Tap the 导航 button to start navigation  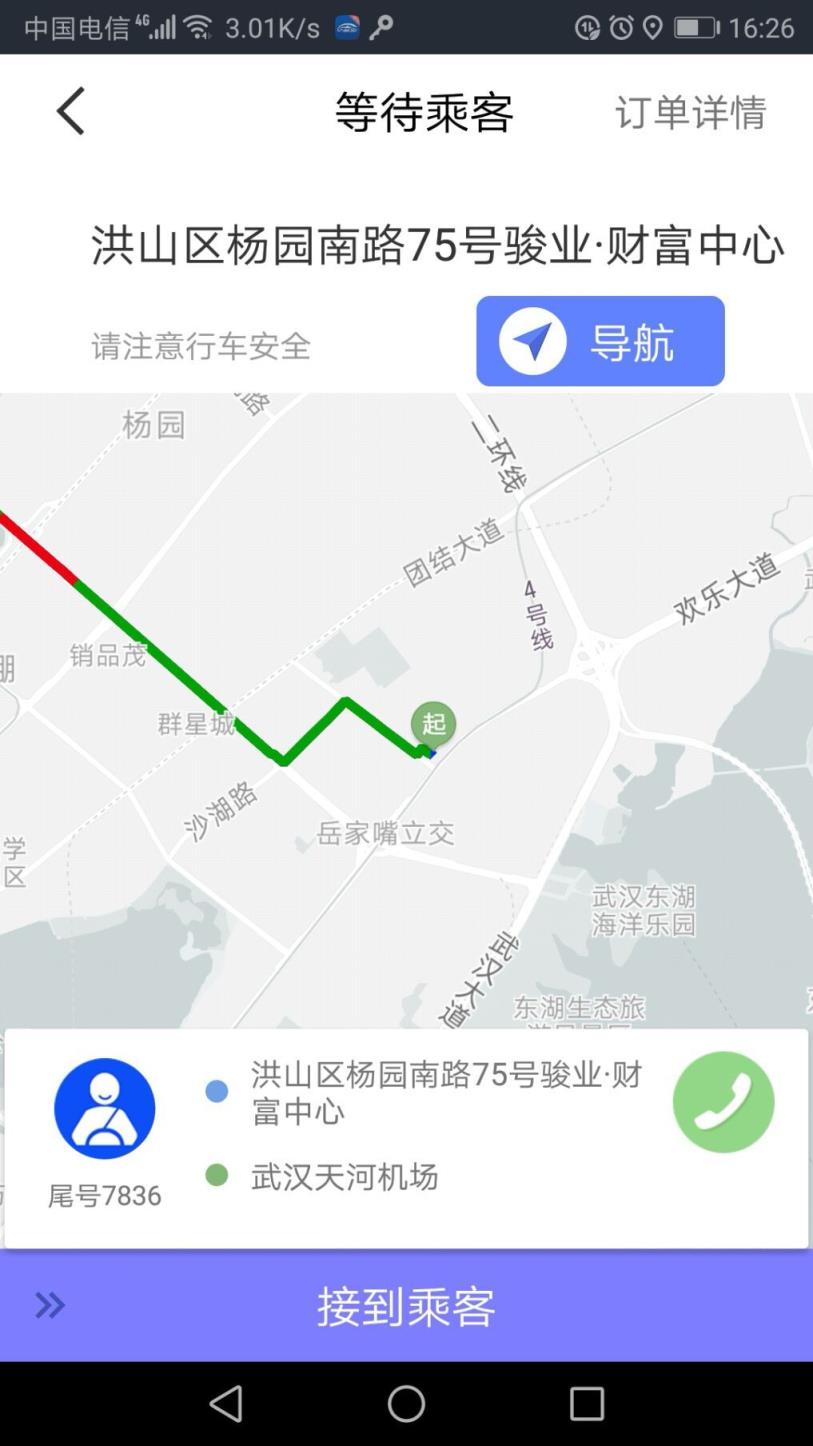click(x=599, y=341)
